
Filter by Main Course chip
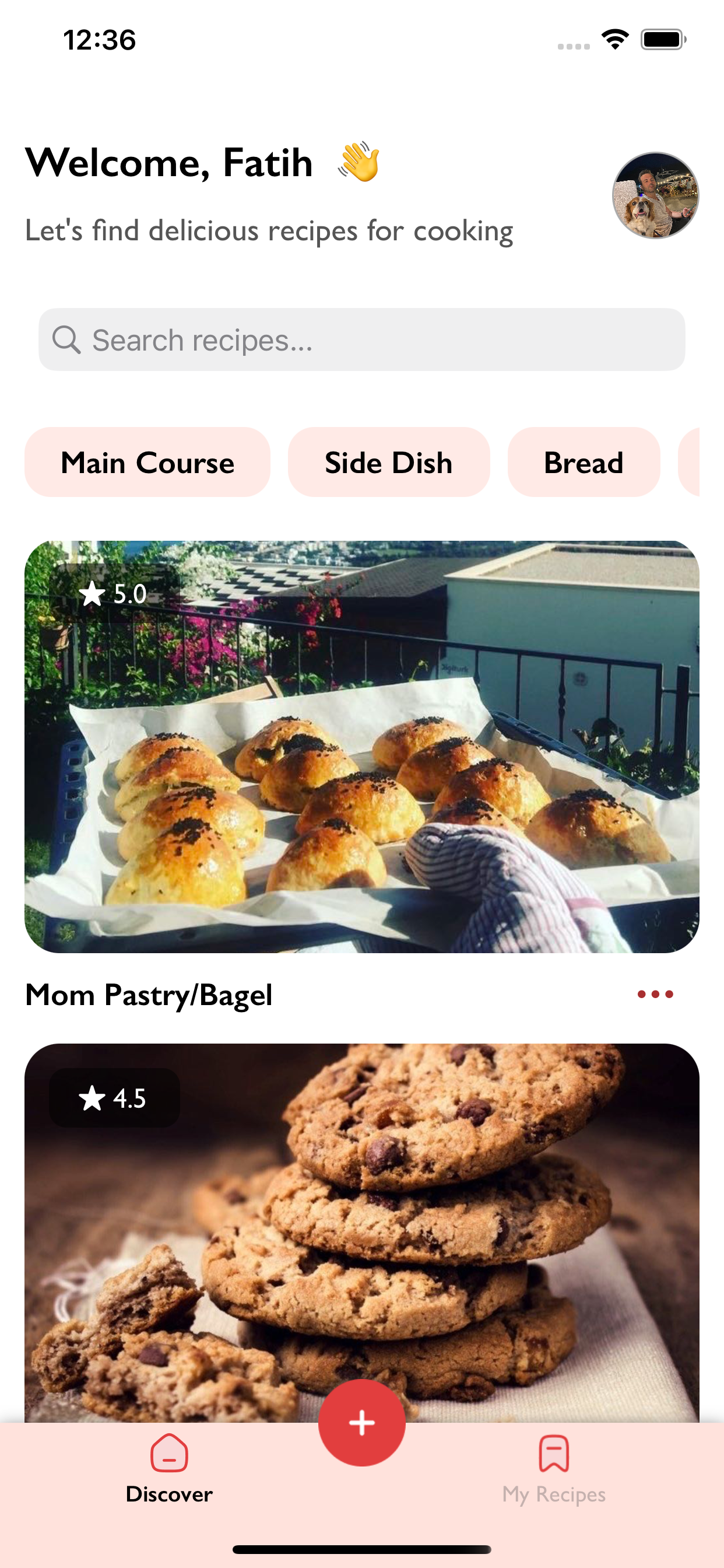pos(147,462)
